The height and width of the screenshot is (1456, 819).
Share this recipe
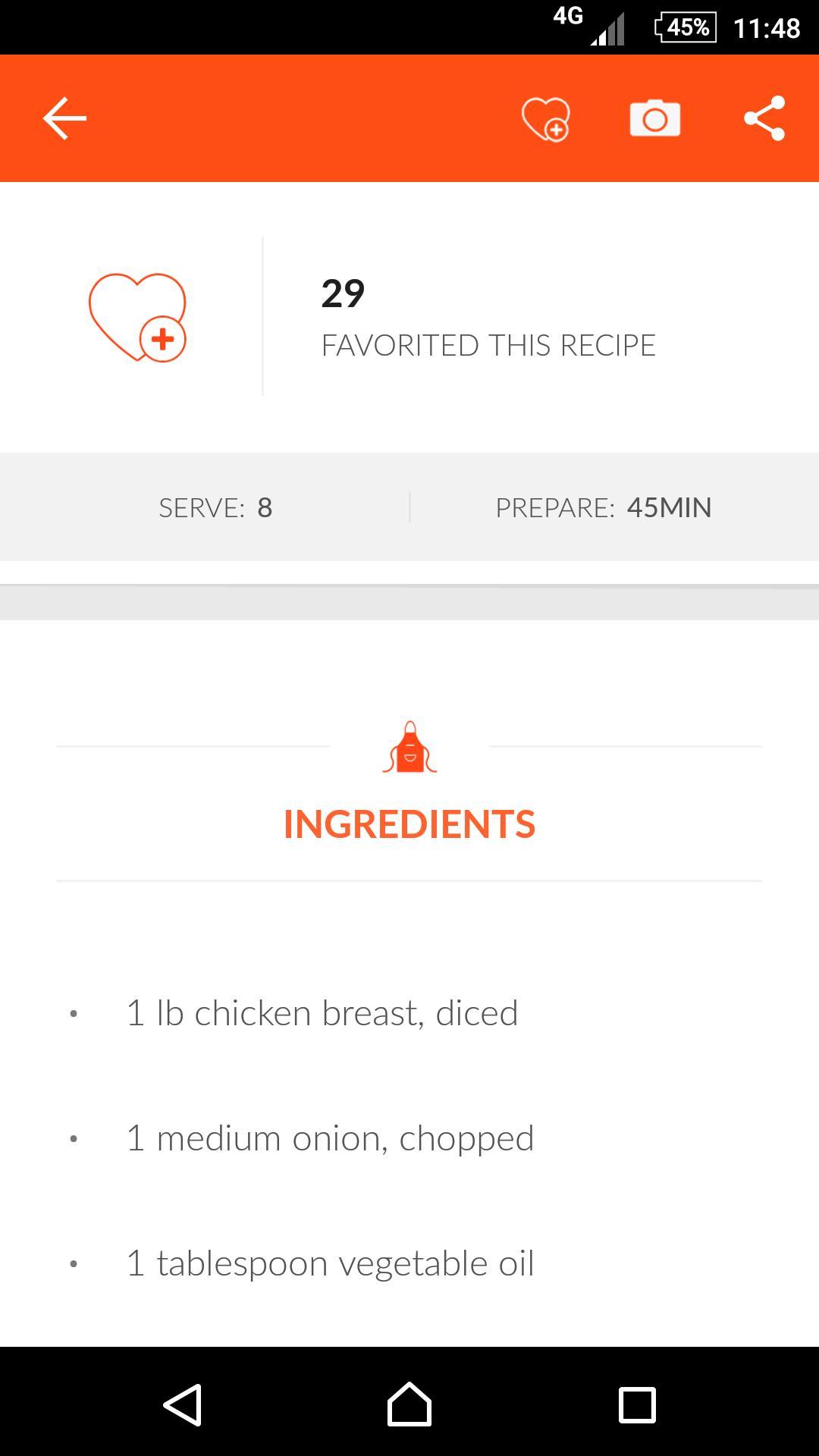(x=764, y=118)
